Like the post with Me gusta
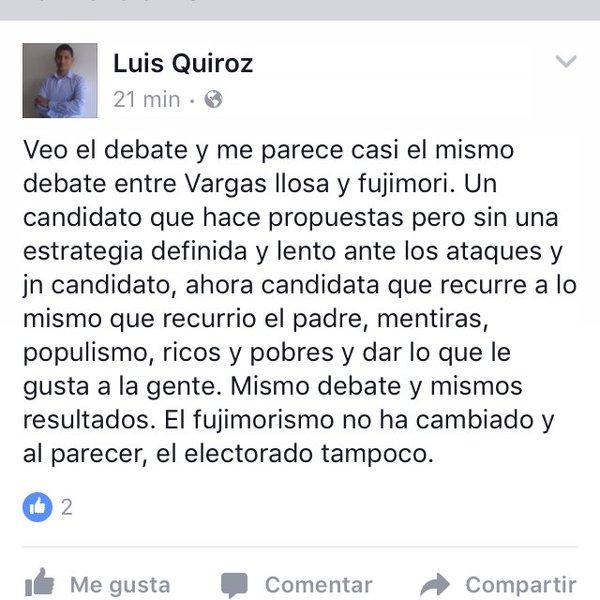Screen dimensions: 600x600 (97, 584)
